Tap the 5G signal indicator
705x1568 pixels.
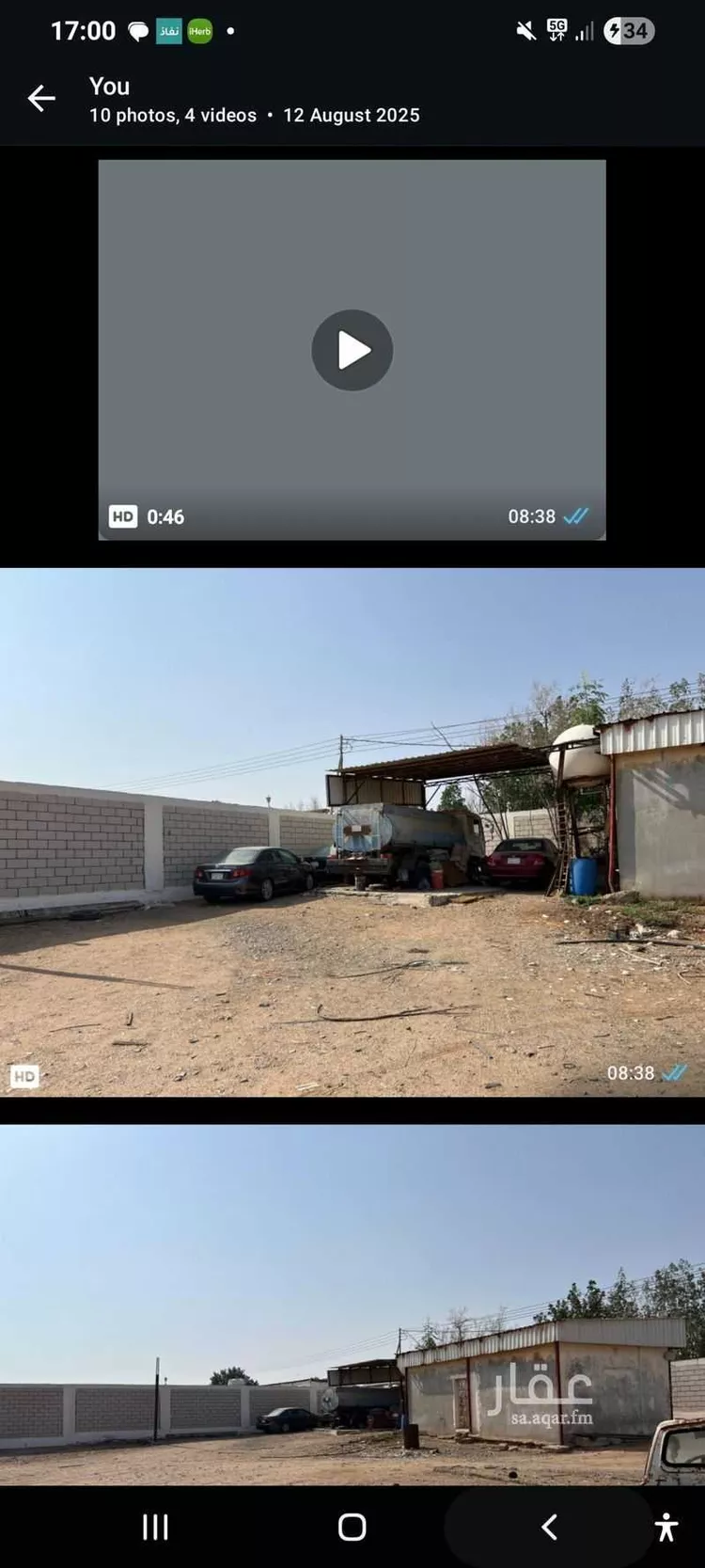556,30
